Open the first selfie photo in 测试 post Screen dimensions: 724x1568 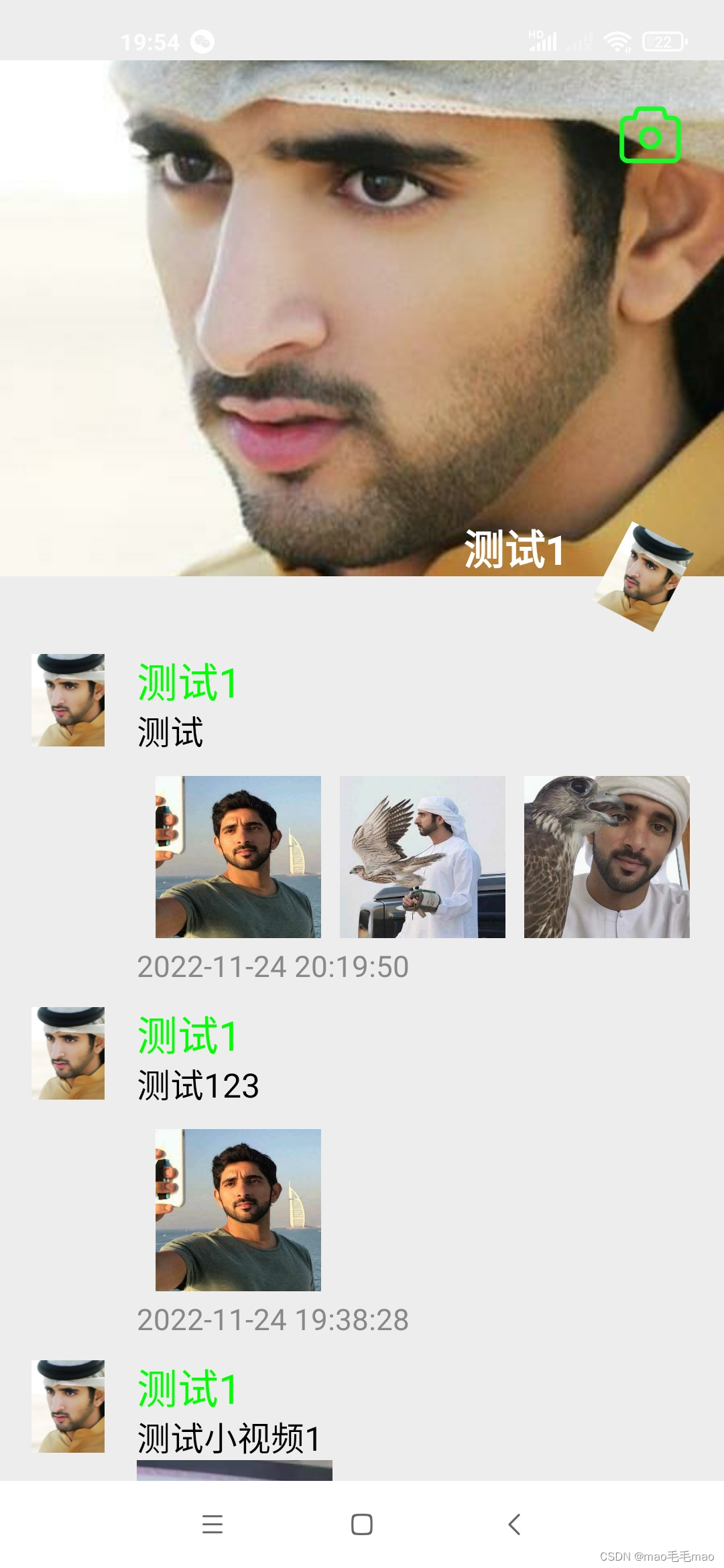point(238,856)
